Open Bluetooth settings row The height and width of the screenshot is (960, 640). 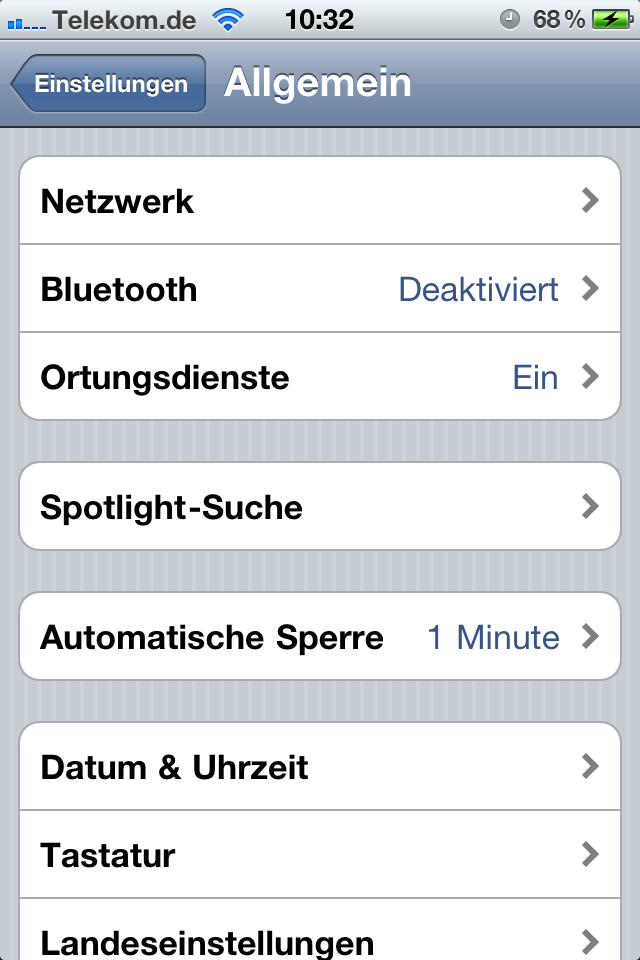coord(320,289)
